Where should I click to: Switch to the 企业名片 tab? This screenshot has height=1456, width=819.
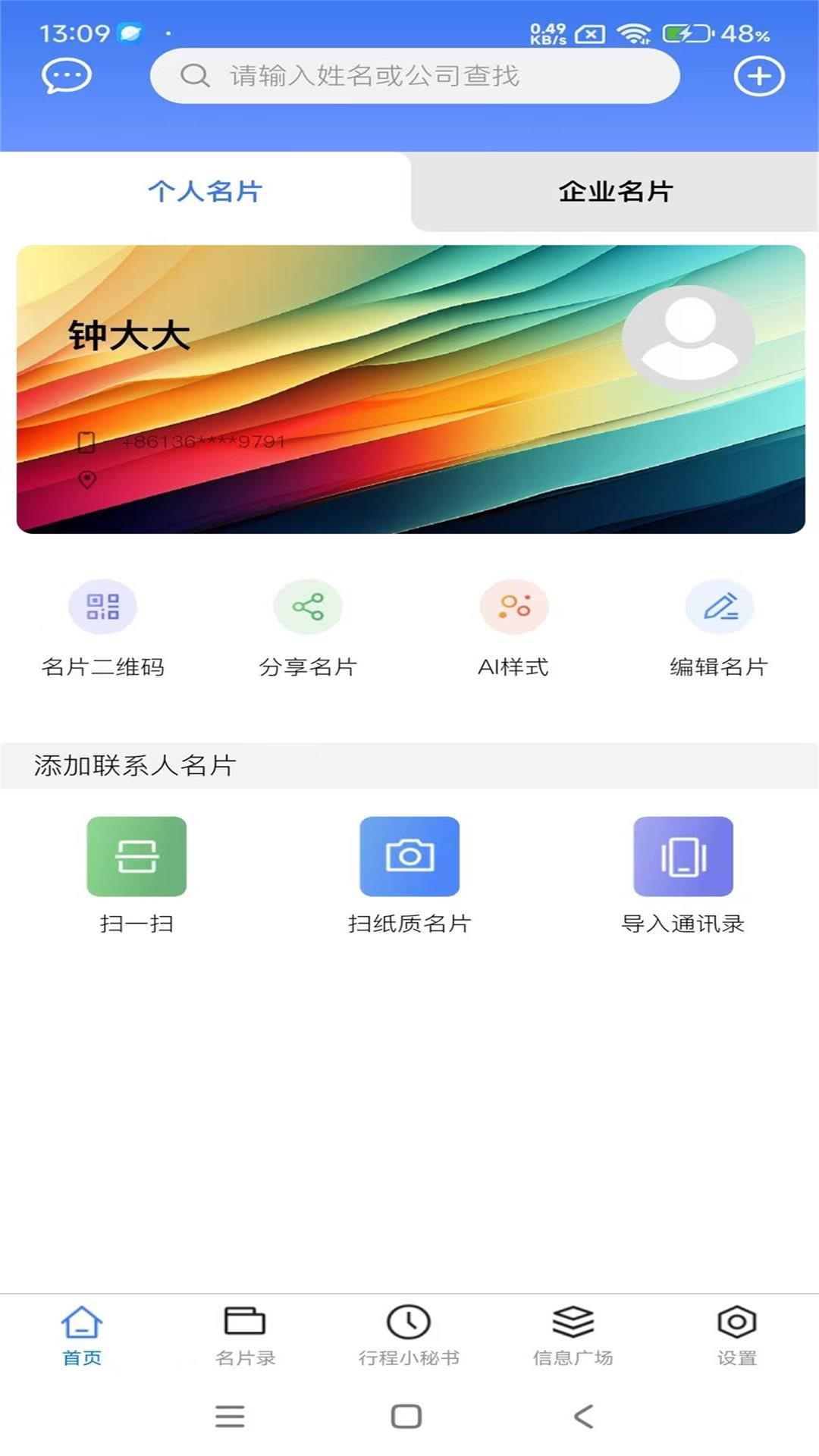pyautogui.click(x=615, y=192)
